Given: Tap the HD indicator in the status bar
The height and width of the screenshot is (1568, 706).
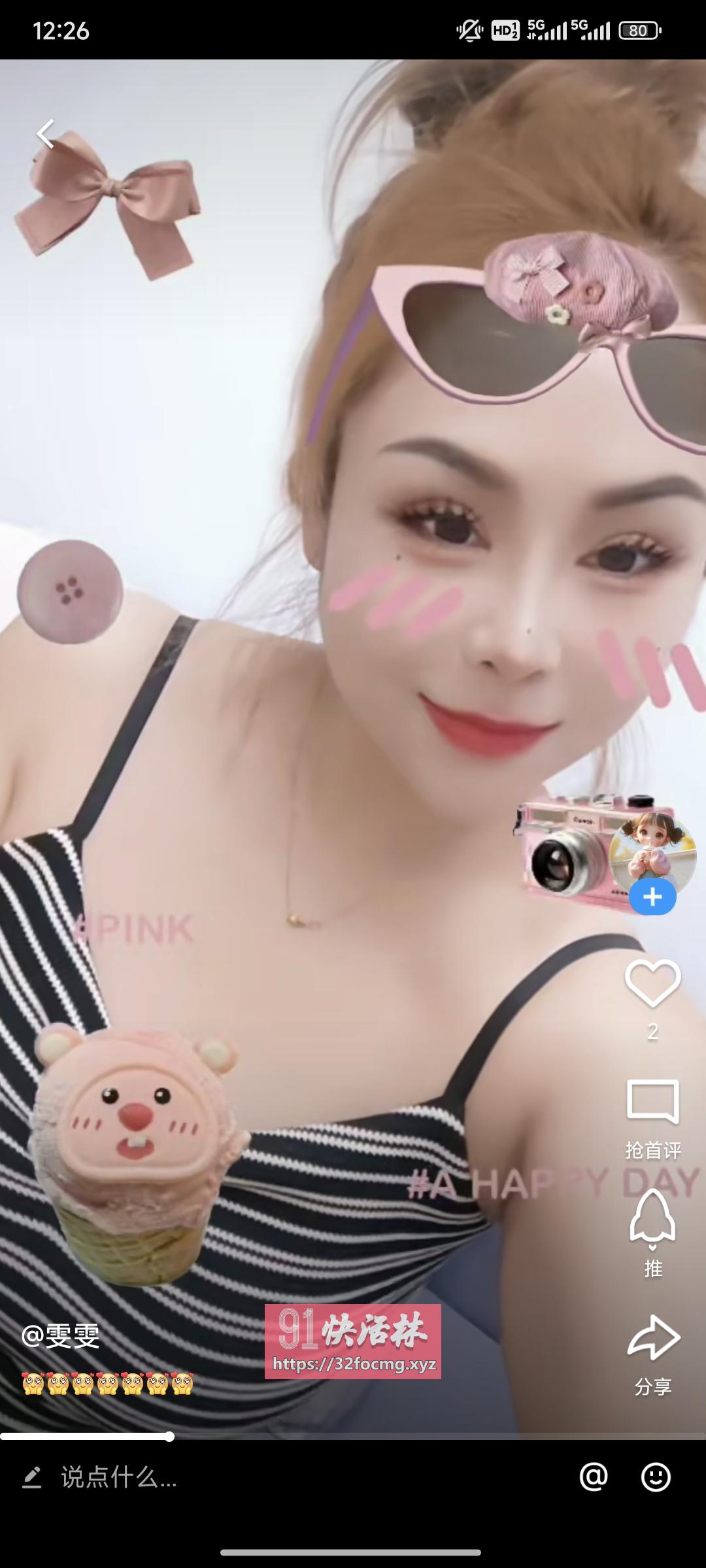Looking at the screenshot, I should [x=505, y=29].
